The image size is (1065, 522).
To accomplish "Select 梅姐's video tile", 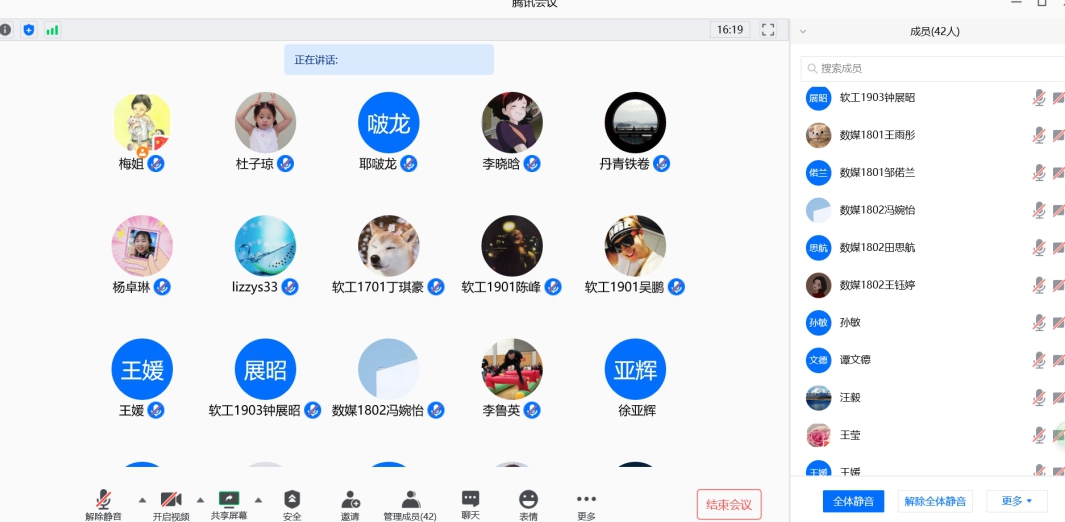I will coord(142,123).
